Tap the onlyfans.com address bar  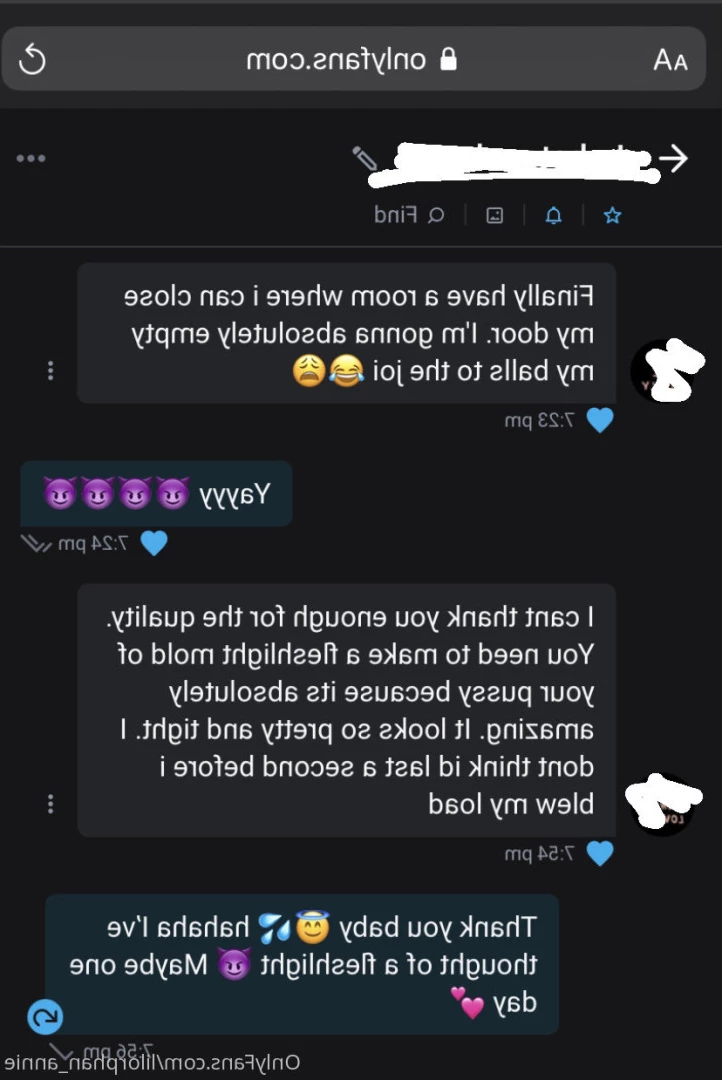(x=350, y=61)
